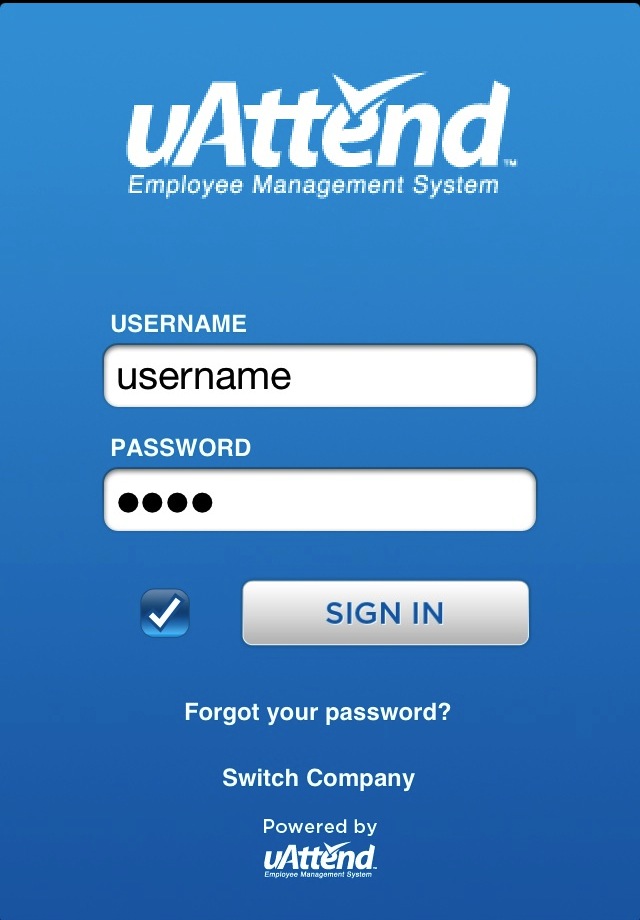This screenshot has width=640, height=920.
Task: Tap the SIGN IN button
Action: point(385,613)
